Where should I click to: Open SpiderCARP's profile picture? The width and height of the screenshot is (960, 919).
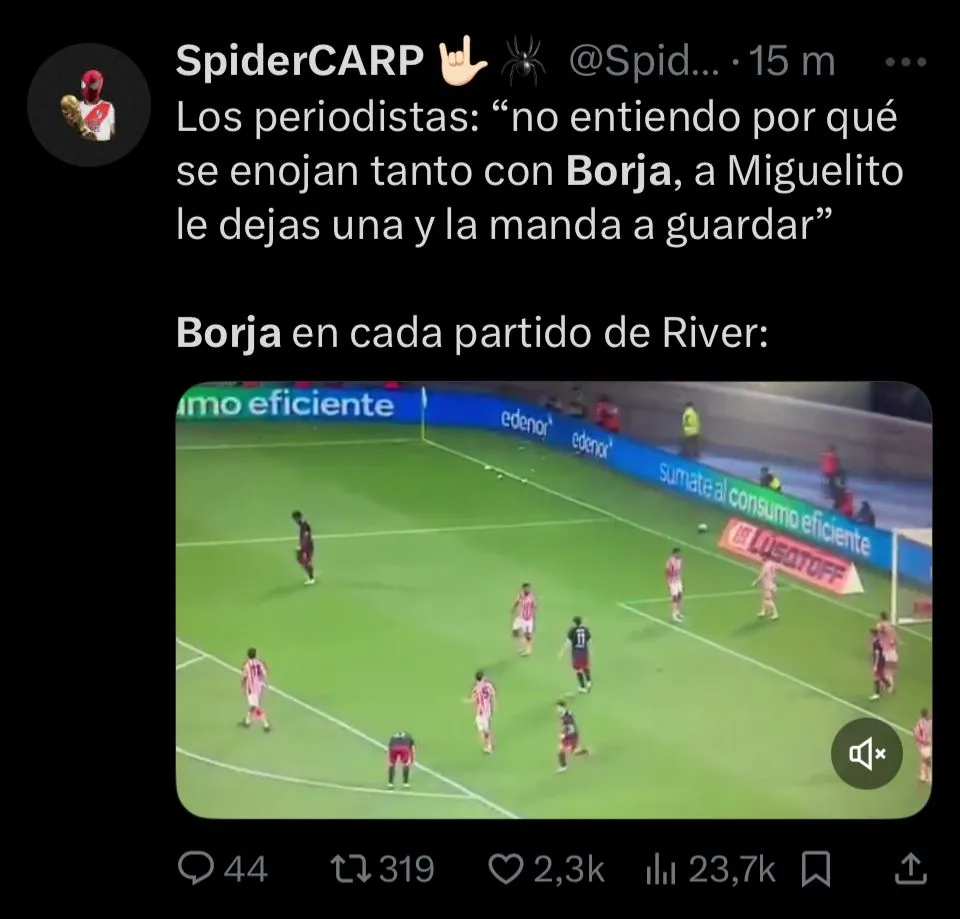[x=88, y=104]
